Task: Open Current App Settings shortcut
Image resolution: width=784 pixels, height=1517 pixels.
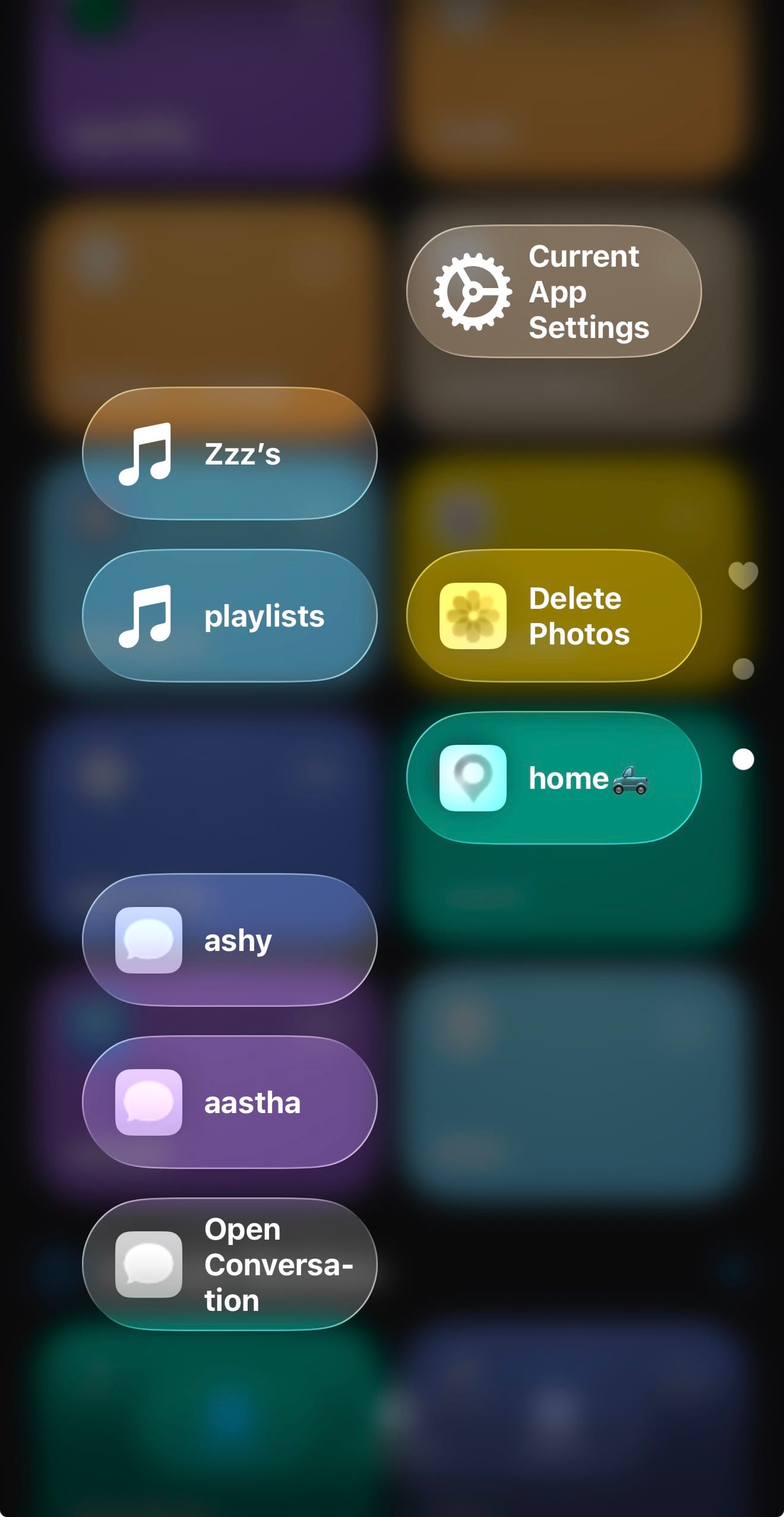Action: [x=554, y=291]
